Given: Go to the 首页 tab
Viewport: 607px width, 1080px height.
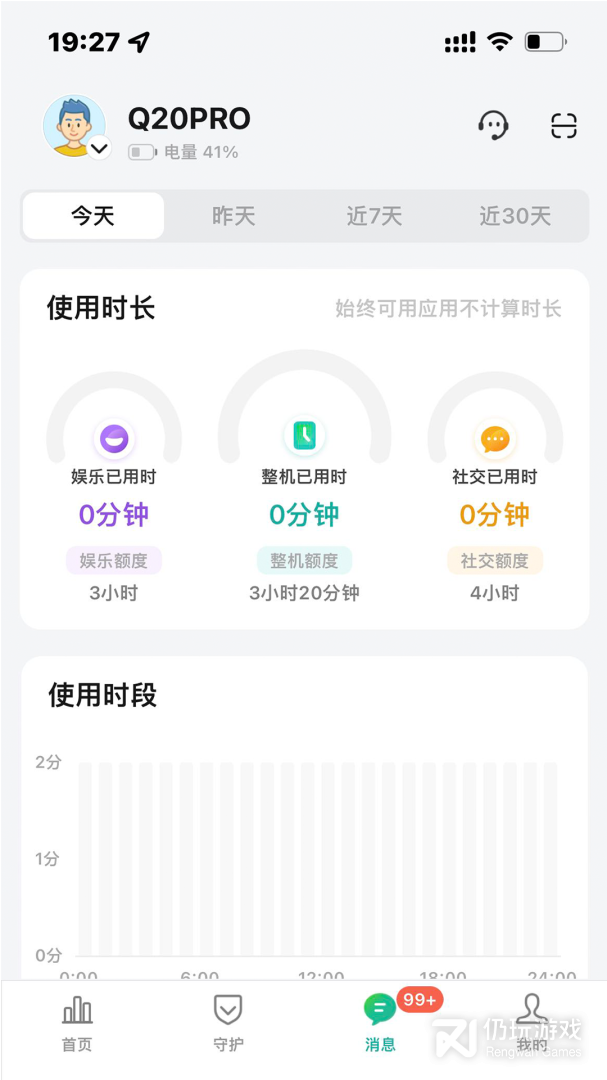Looking at the screenshot, I should (x=77, y=1023).
